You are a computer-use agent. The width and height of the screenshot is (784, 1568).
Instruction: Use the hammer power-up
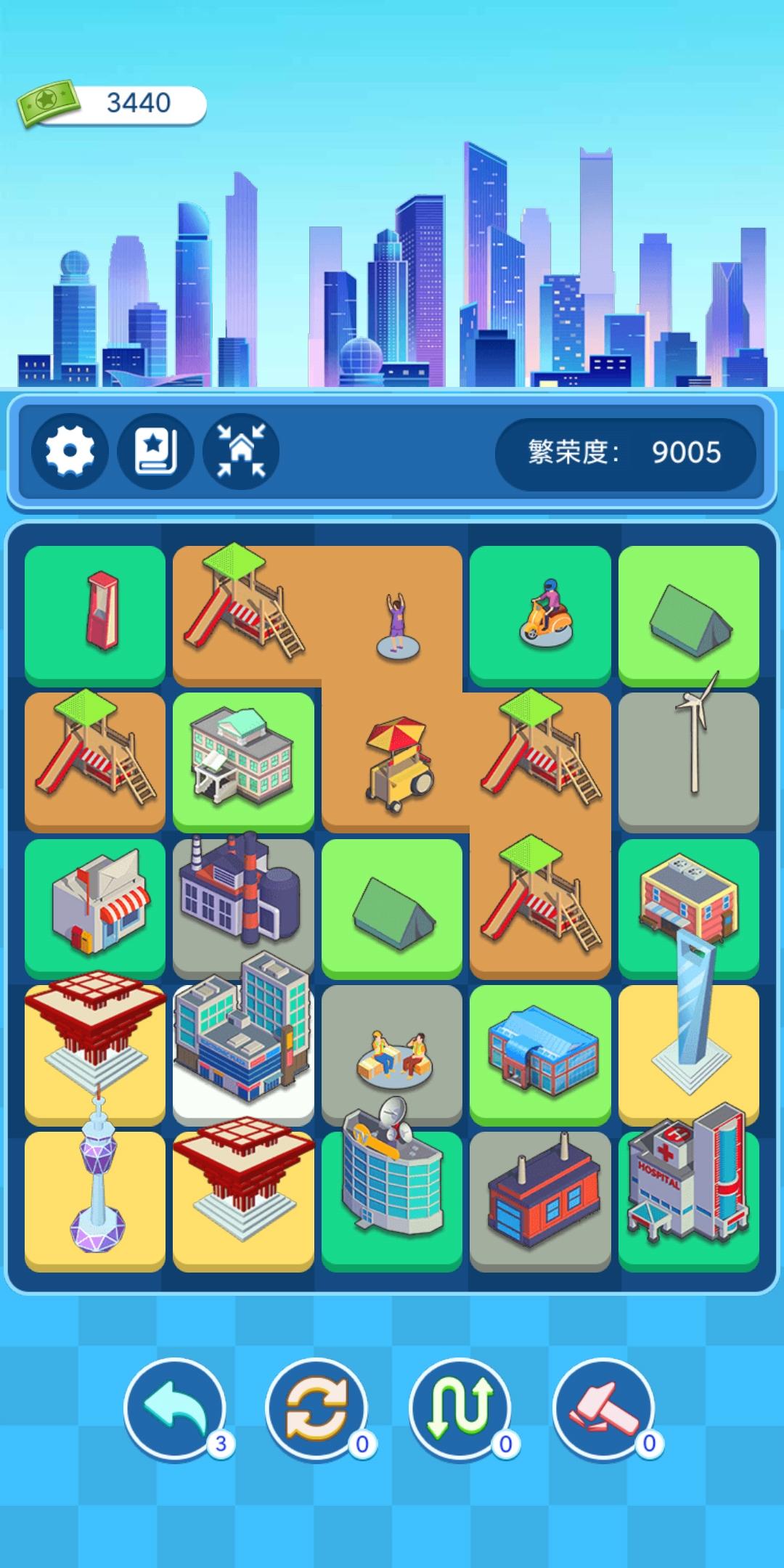pos(603,1408)
